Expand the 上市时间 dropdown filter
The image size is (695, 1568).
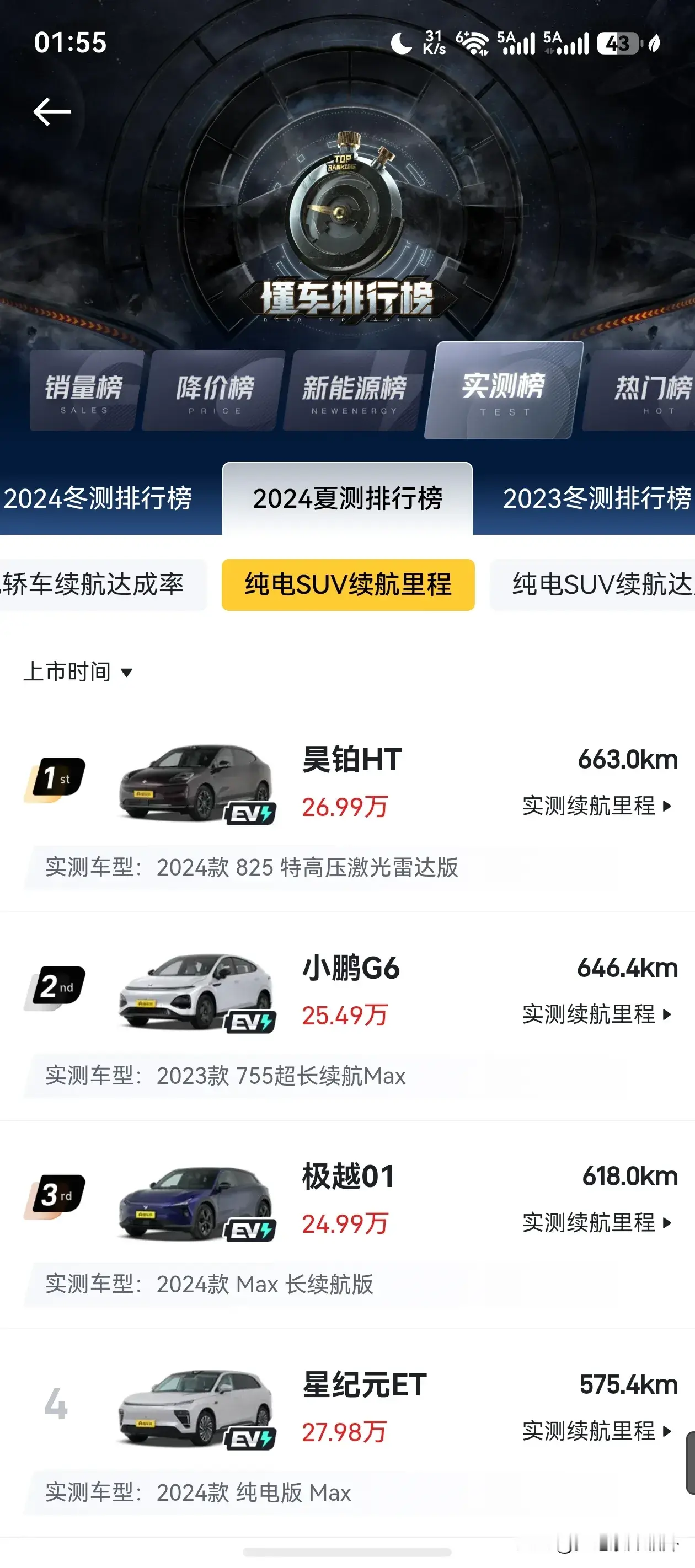point(78,672)
